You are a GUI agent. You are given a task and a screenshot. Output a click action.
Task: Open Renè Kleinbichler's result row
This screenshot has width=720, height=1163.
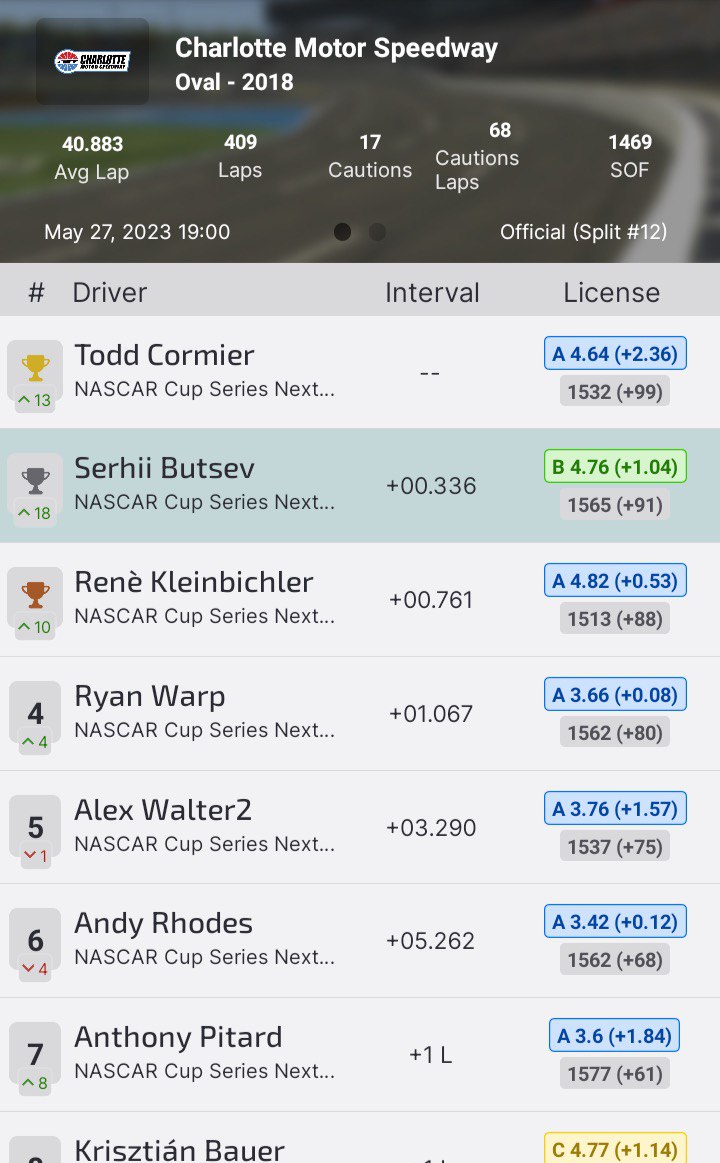coord(360,600)
